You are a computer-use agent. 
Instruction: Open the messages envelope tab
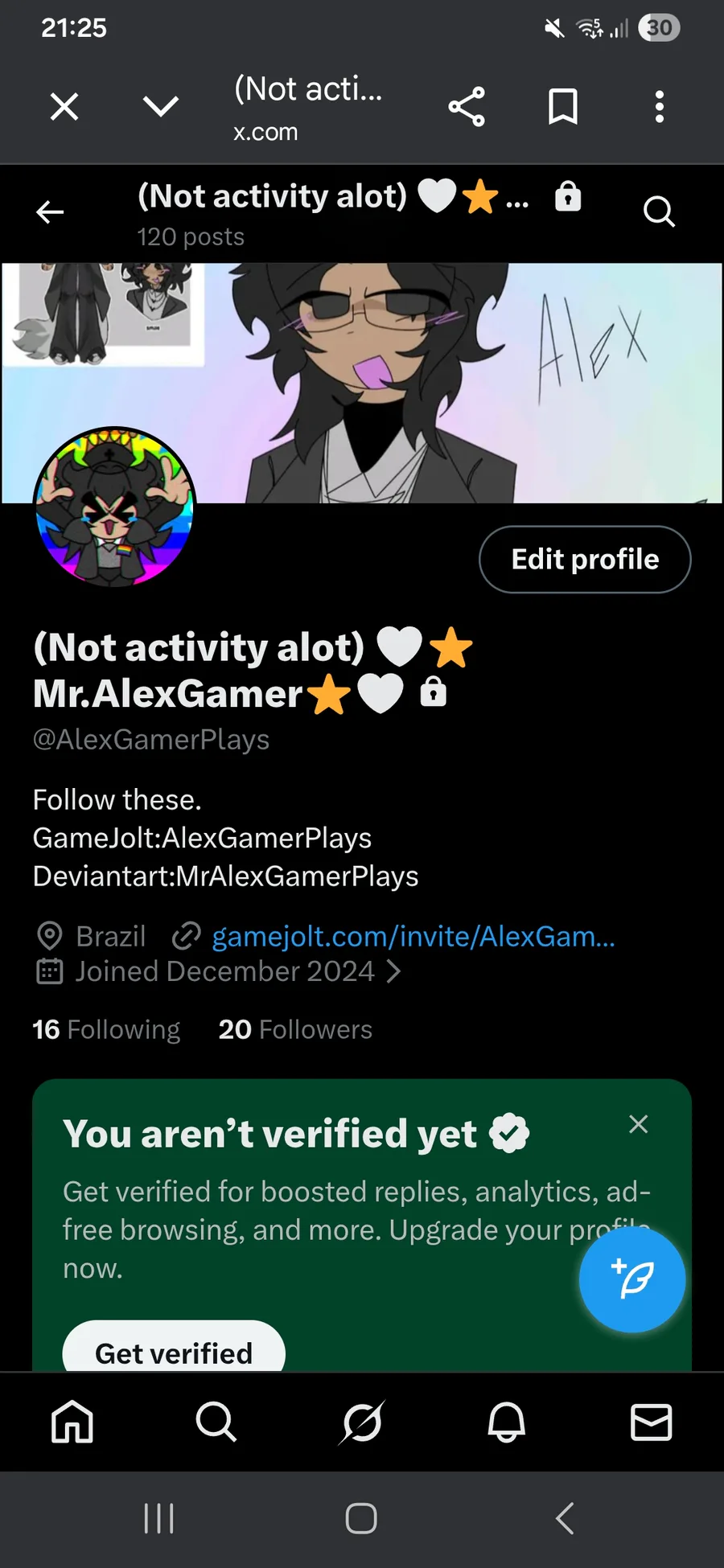651,1422
